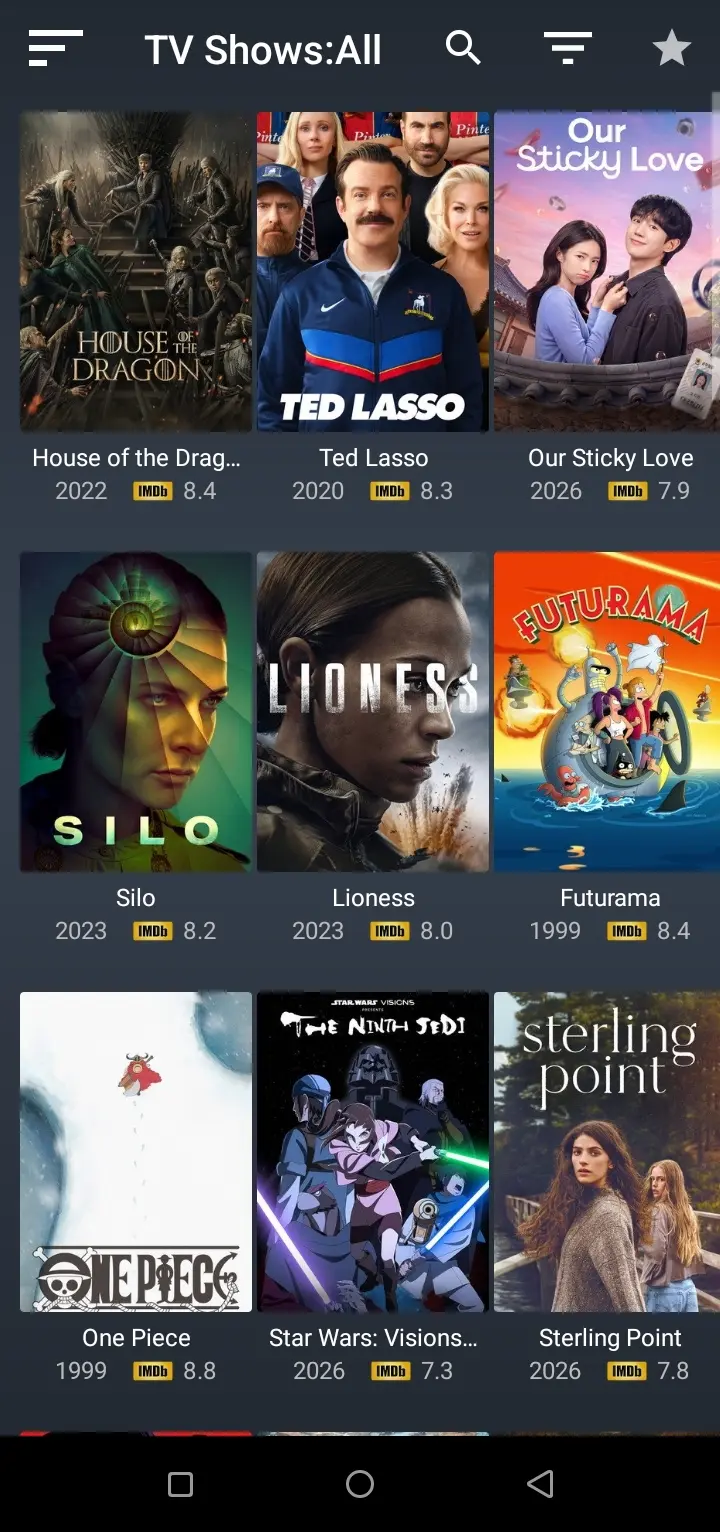This screenshot has width=720, height=1532.
Task: Open the navigation drawer menu
Action: (x=55, y=48)
